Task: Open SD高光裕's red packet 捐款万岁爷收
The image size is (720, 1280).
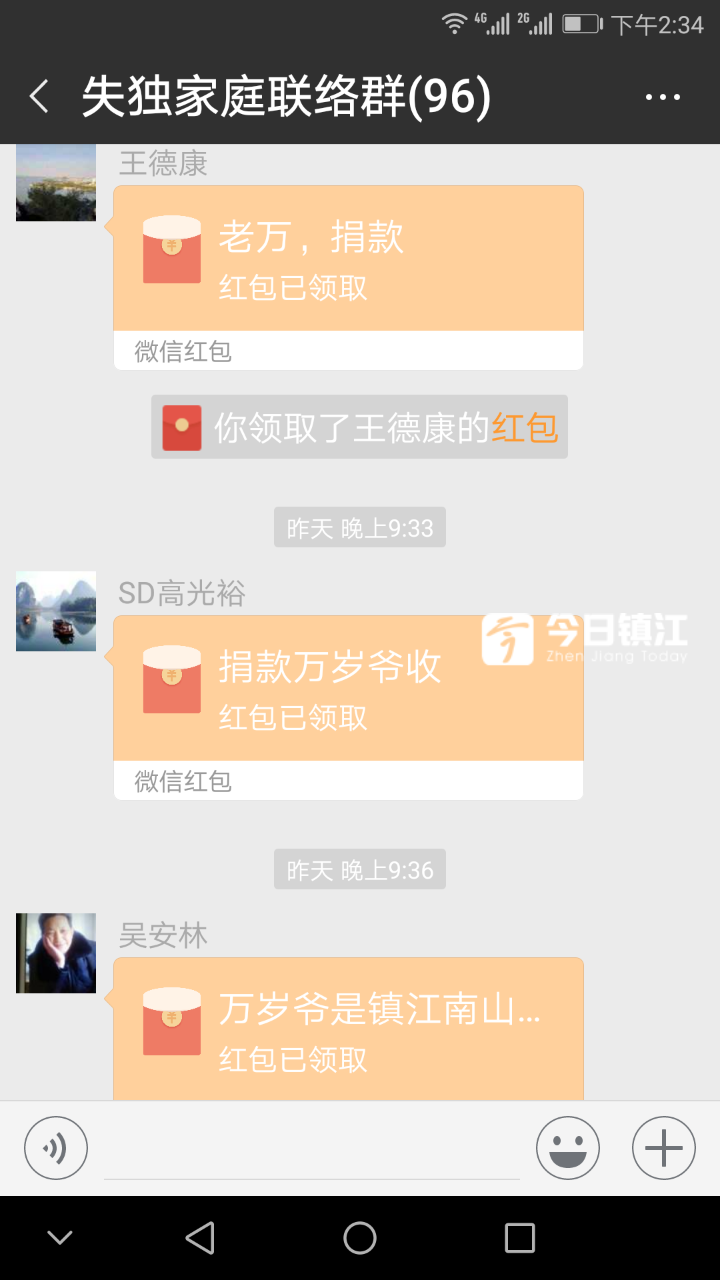Action: [x=348, y=690]
